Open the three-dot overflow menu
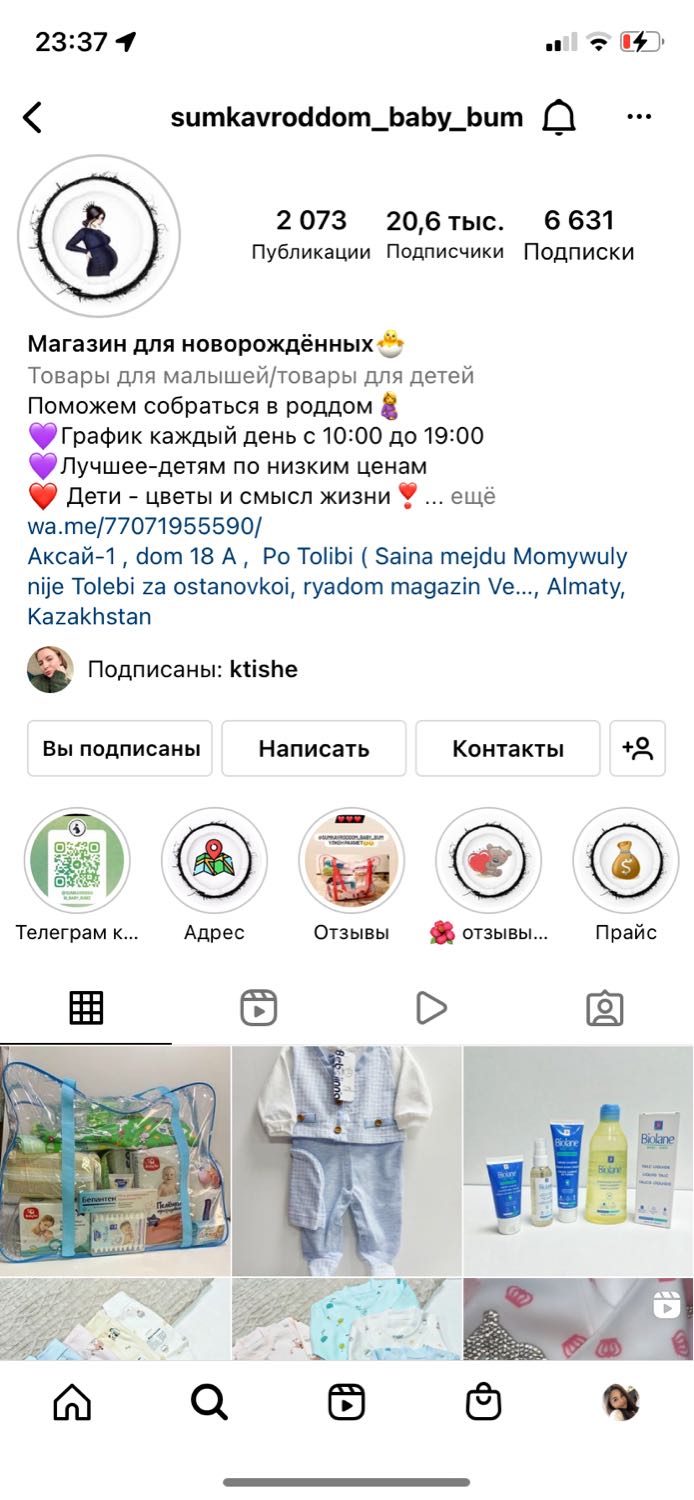 click(x=639, y=117)
